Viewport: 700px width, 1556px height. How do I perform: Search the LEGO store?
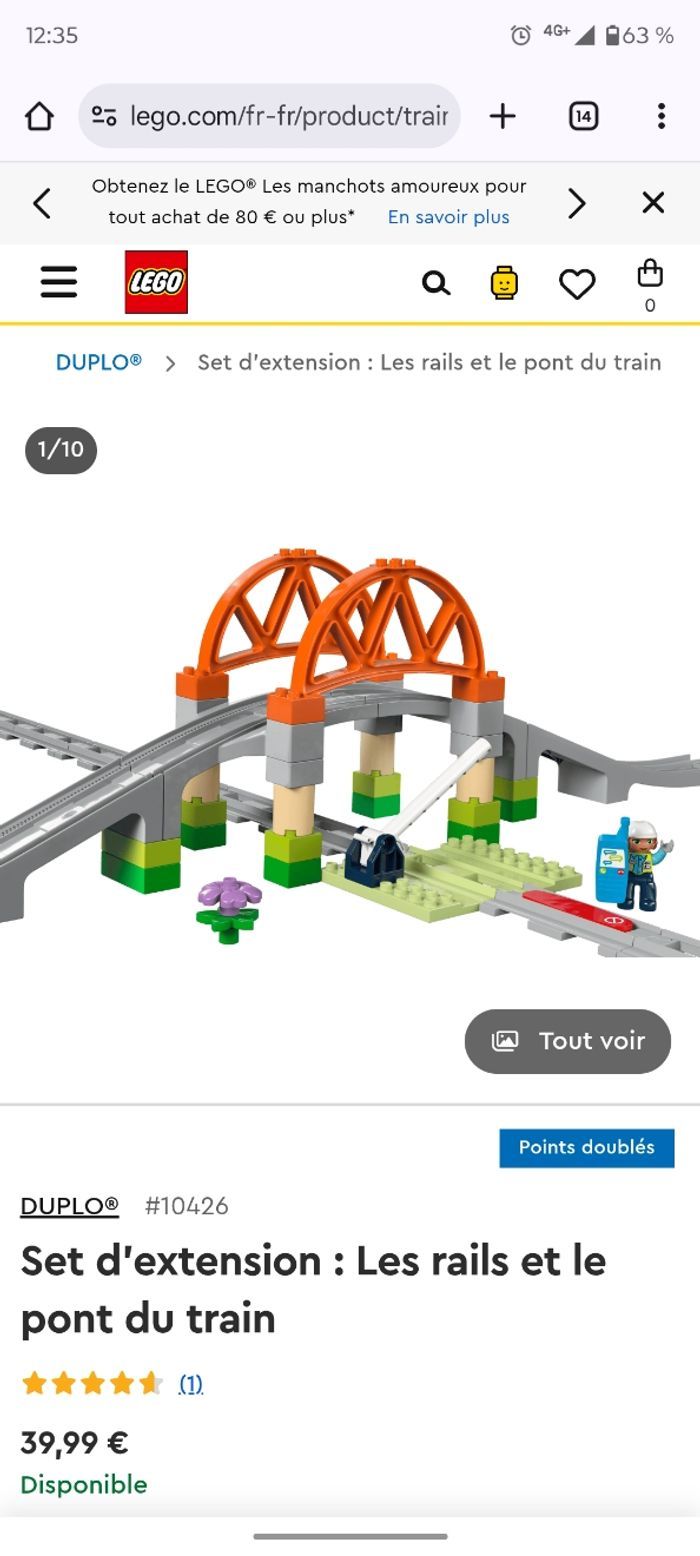435,283
